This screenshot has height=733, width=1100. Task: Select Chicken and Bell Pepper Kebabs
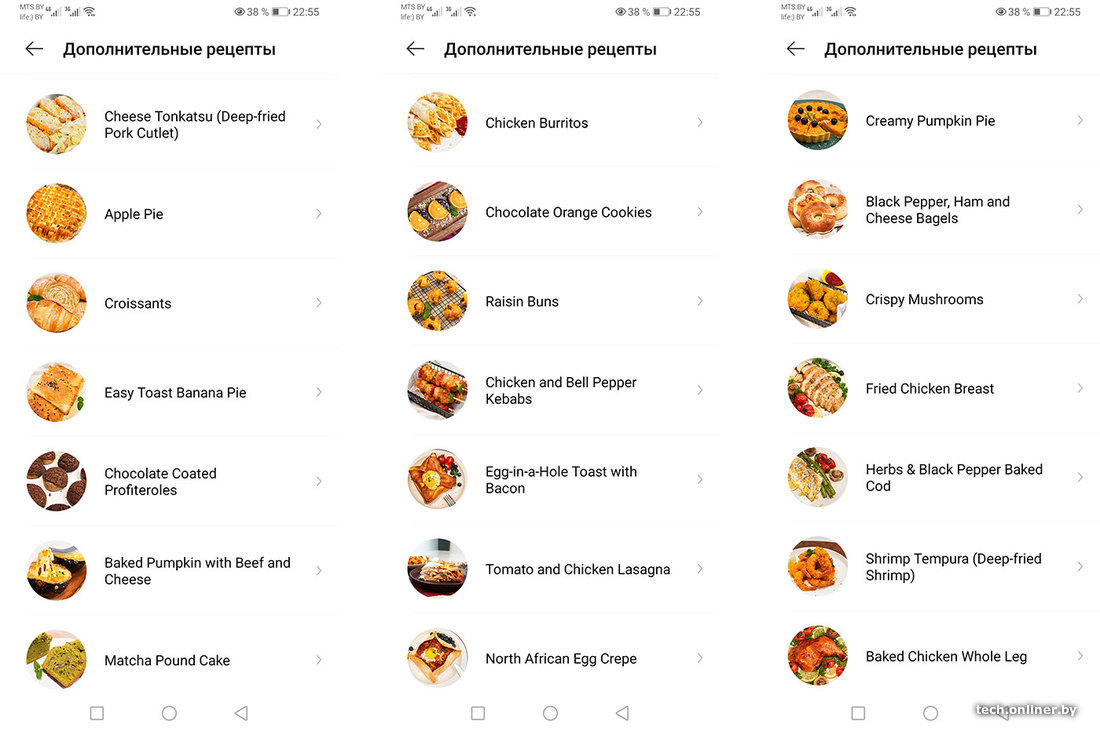(x=560, y=390)
